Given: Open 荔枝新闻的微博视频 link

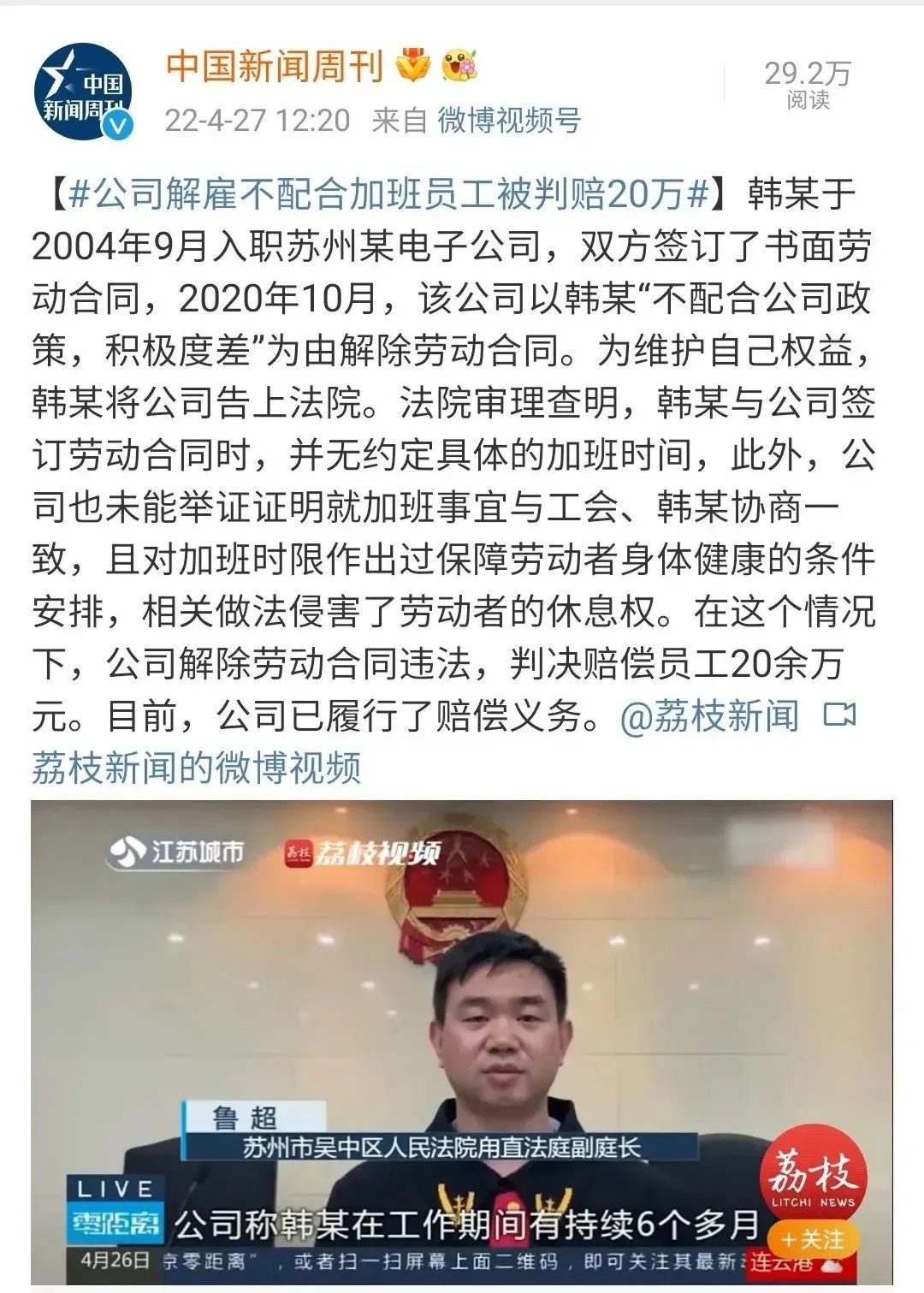Looking at the screenshot, I should (x=197, y=768).
